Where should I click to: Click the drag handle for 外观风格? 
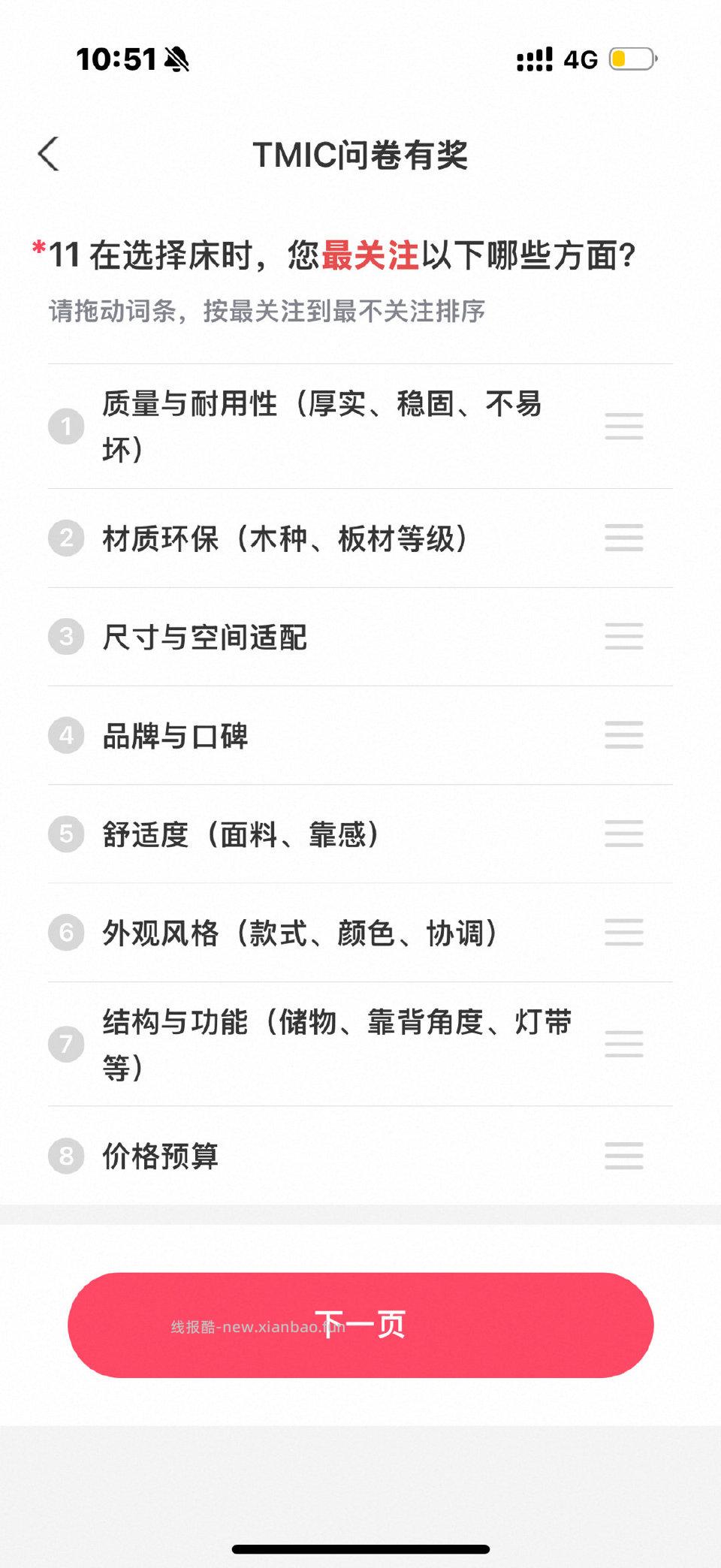click(x=623, y=933)
